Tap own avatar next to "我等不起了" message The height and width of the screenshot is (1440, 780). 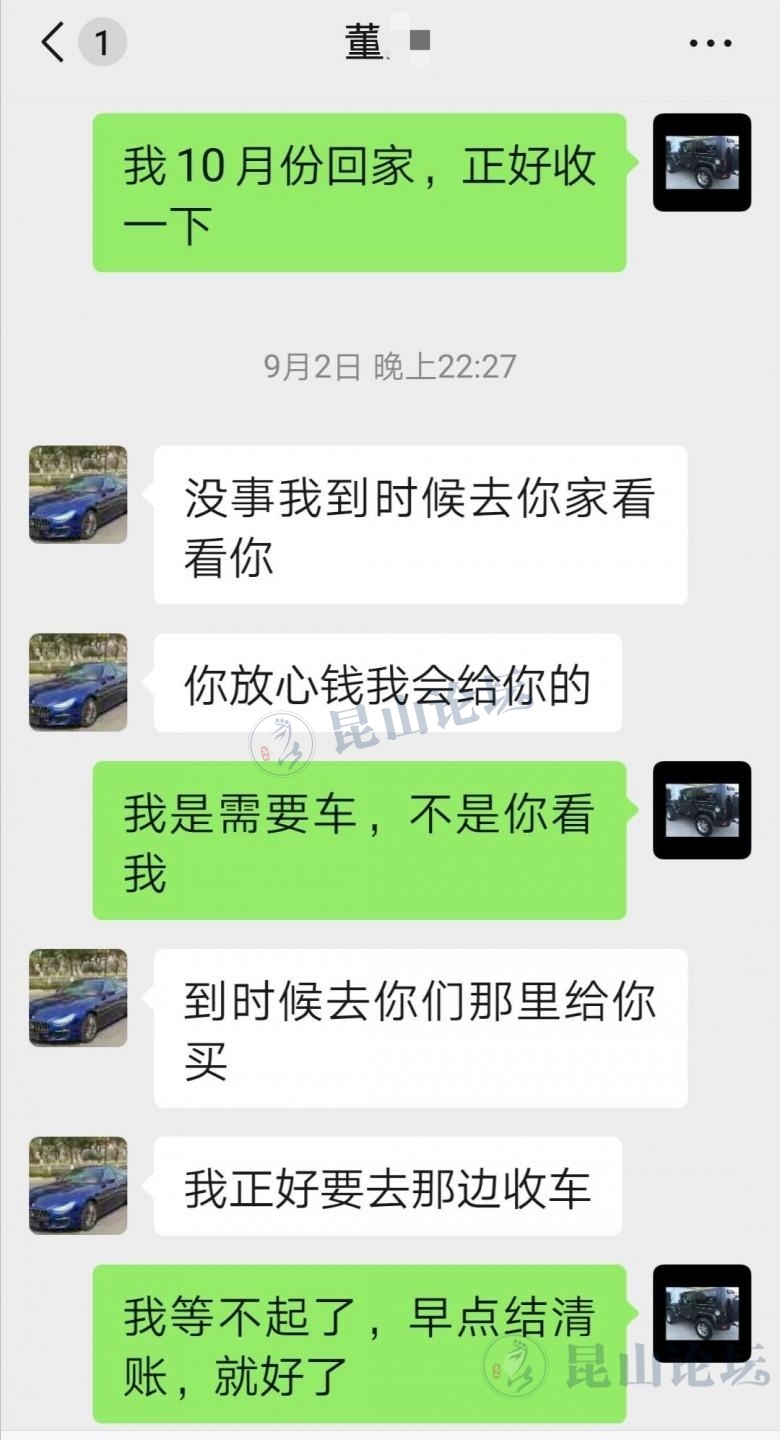point(701,1313)
